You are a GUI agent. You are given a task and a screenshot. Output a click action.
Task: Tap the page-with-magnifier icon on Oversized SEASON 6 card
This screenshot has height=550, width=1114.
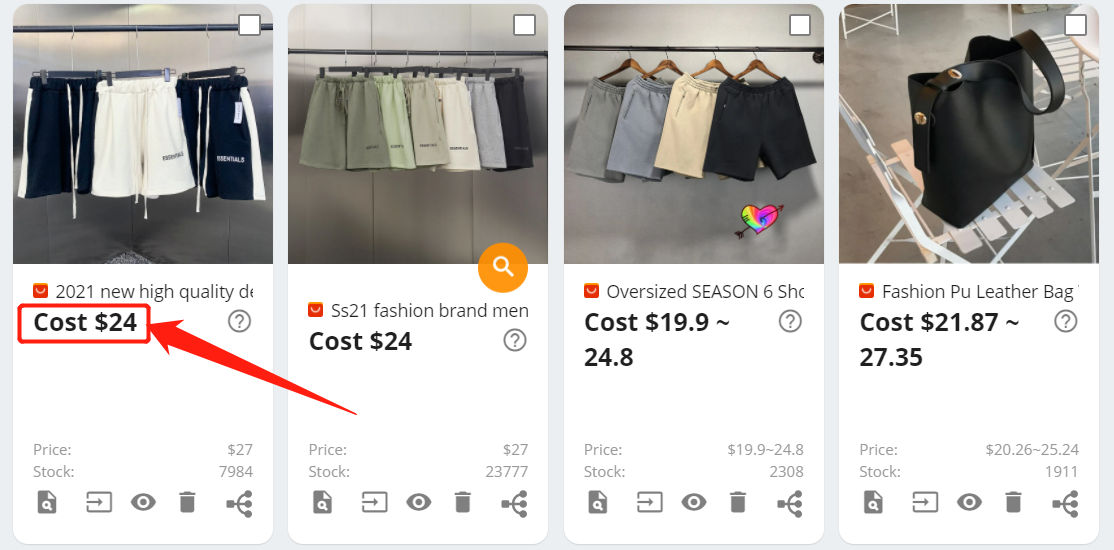point(597,502)
